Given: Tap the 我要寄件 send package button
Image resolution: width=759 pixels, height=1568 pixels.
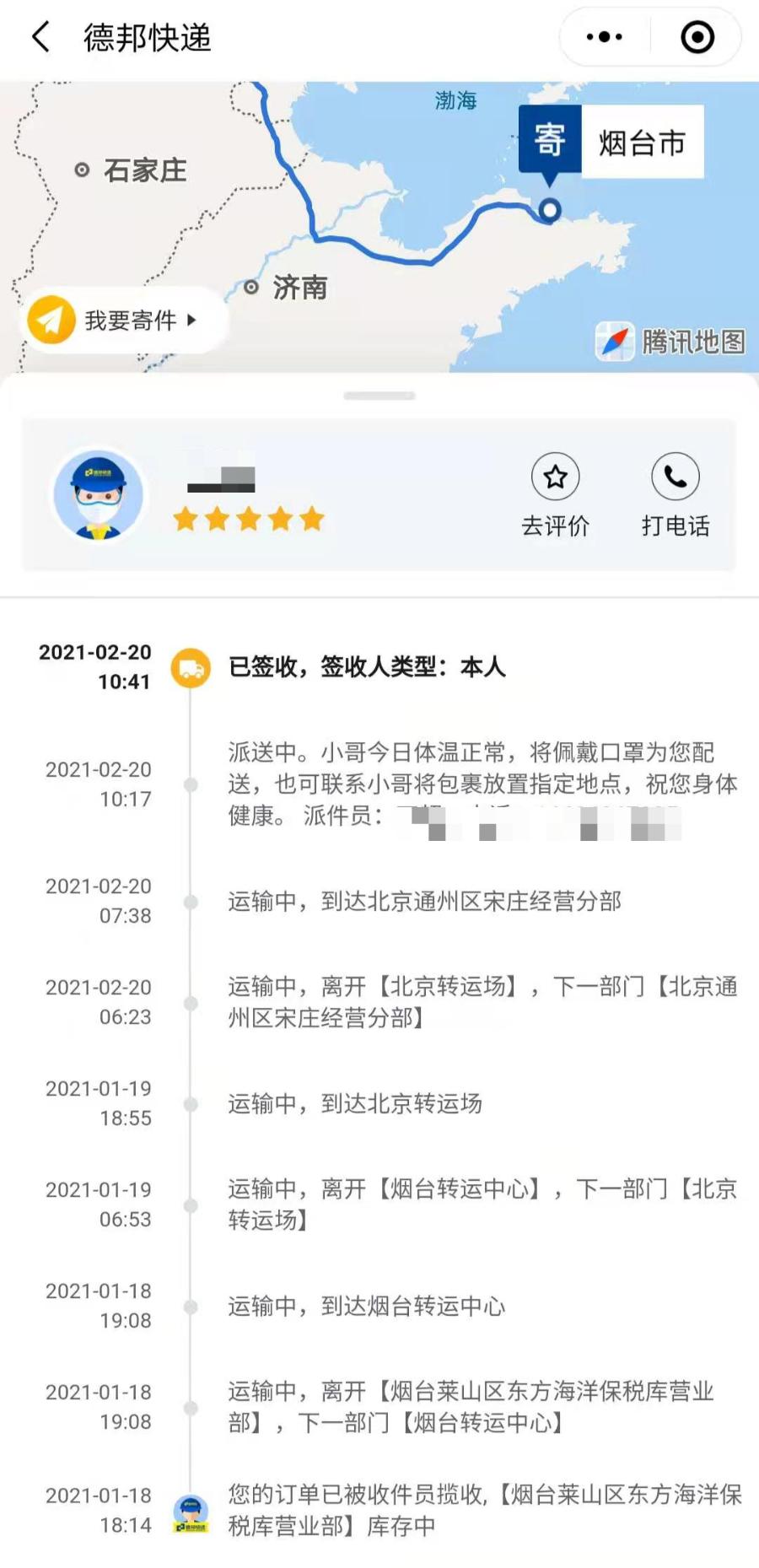Looking at the screenshot, I should [x=122, y=320].
